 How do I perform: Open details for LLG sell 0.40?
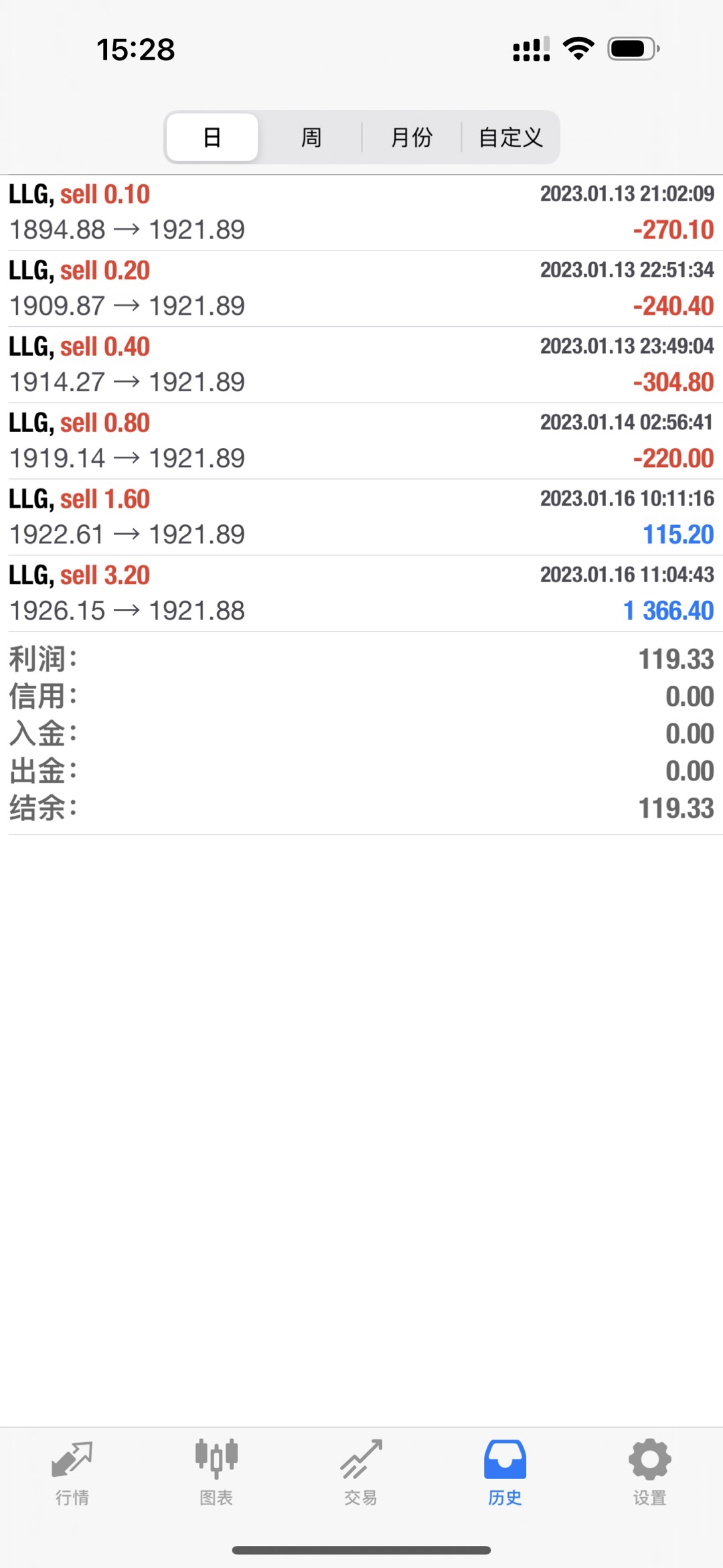pyautogui.click(x=361, y=365)
